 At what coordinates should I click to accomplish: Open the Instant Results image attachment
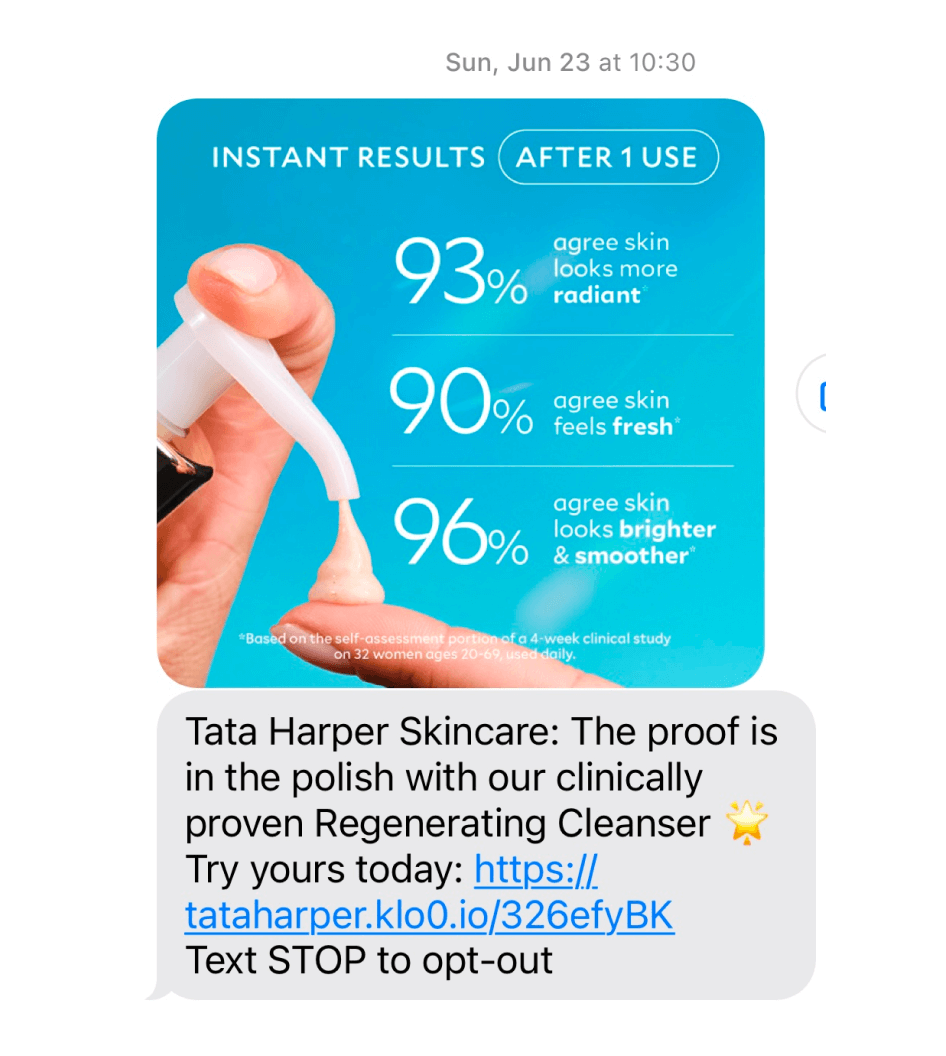tap(460, 392)
